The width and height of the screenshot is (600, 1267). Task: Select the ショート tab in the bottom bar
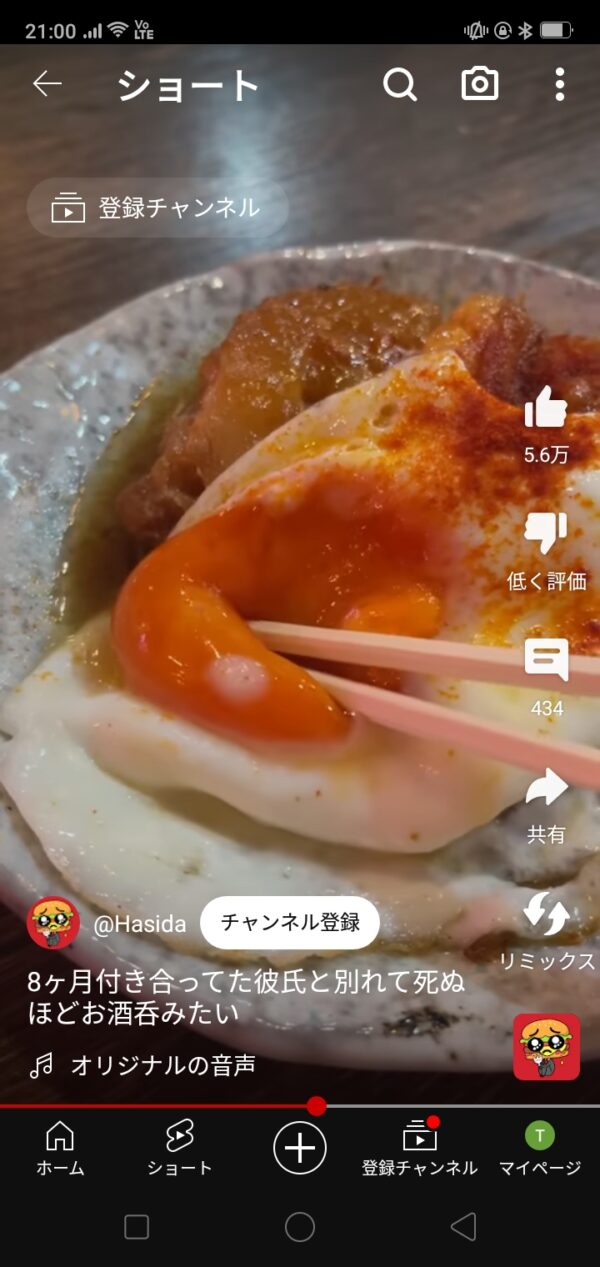coord(180,1147)
